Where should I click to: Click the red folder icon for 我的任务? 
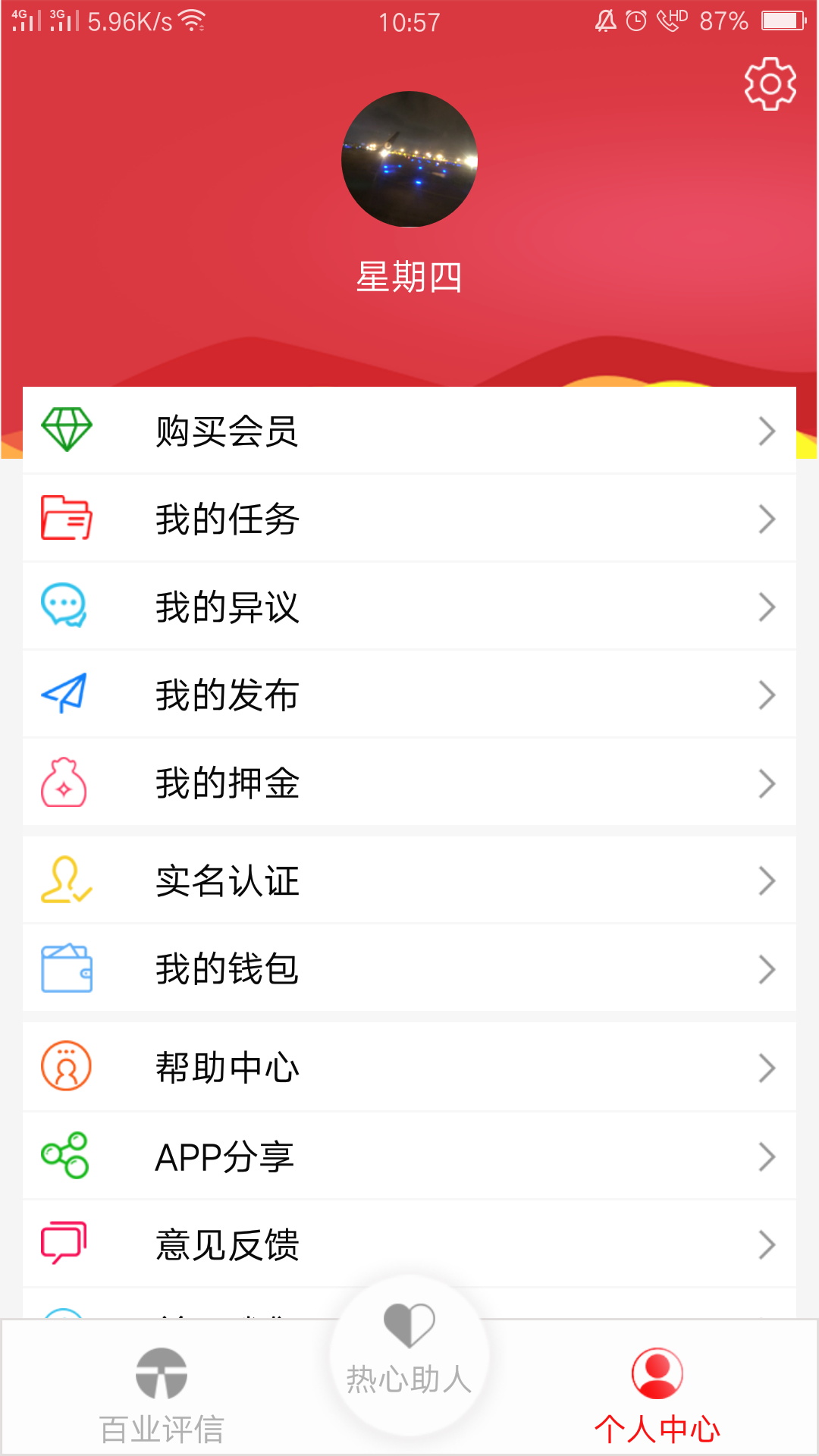pos(66,517)
